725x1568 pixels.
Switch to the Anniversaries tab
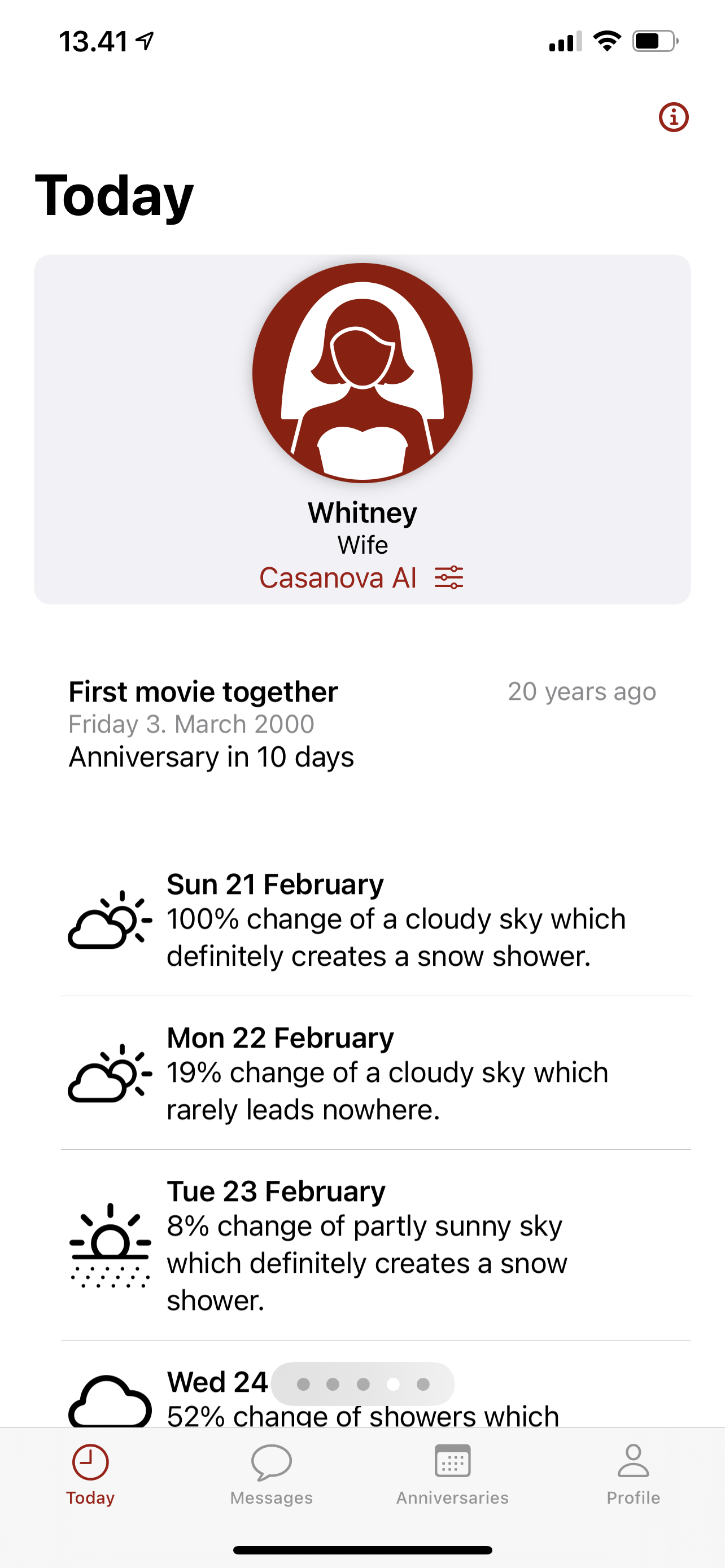(x=452, y=1474)
